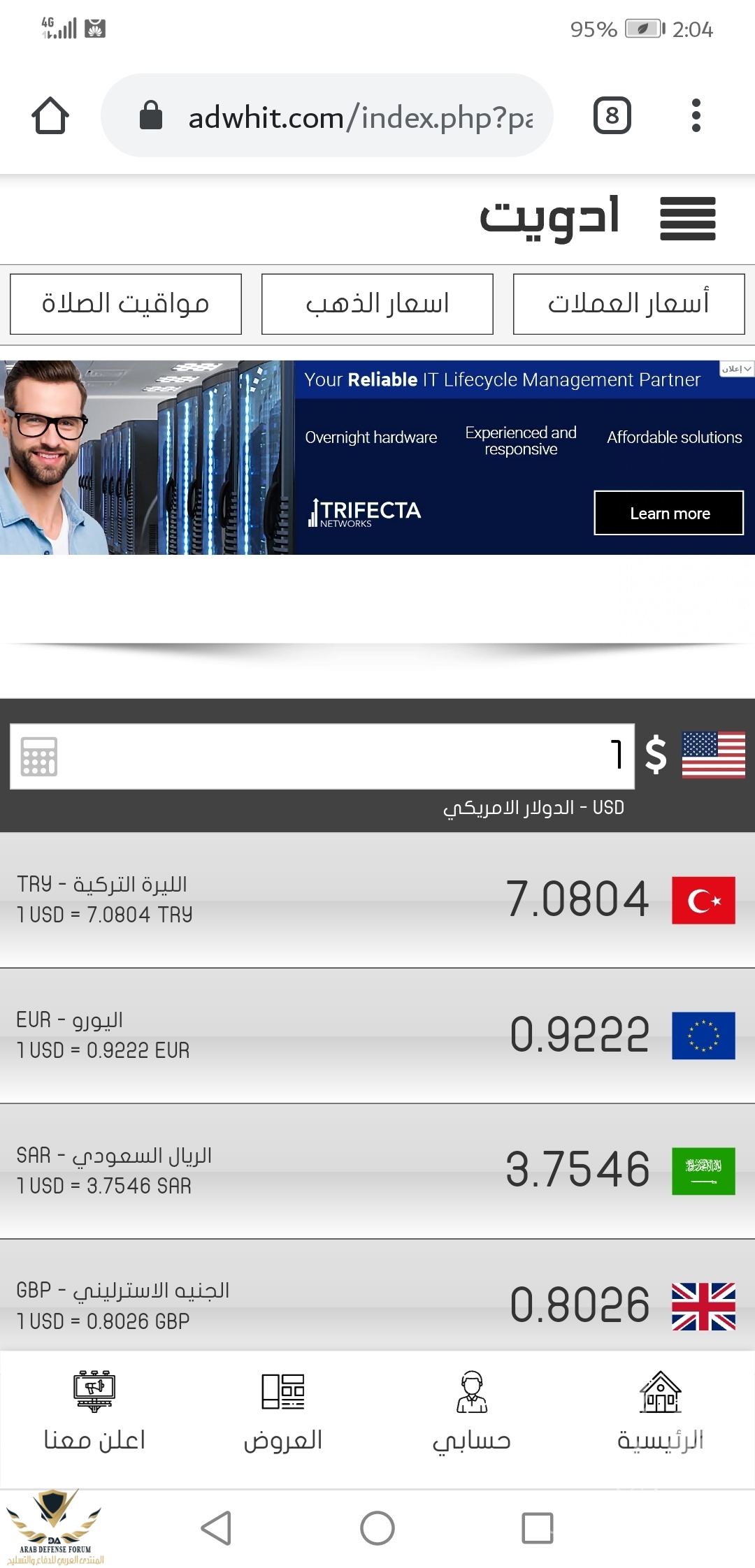Screen dimensions: 755x1568
Task: Open the browser overflow menu
Action: pos(696,115)
